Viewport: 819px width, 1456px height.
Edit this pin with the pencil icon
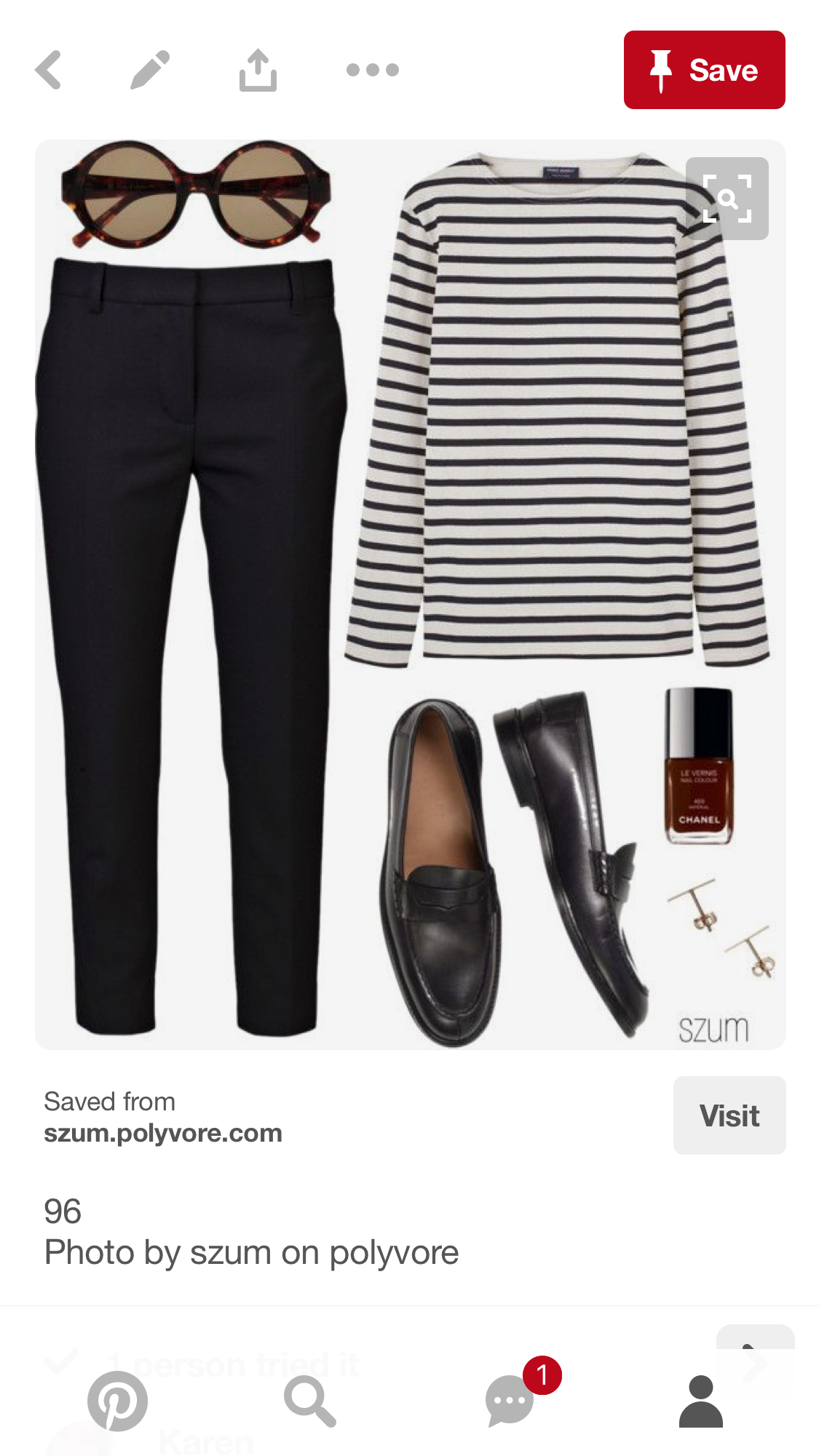[150, 70]
